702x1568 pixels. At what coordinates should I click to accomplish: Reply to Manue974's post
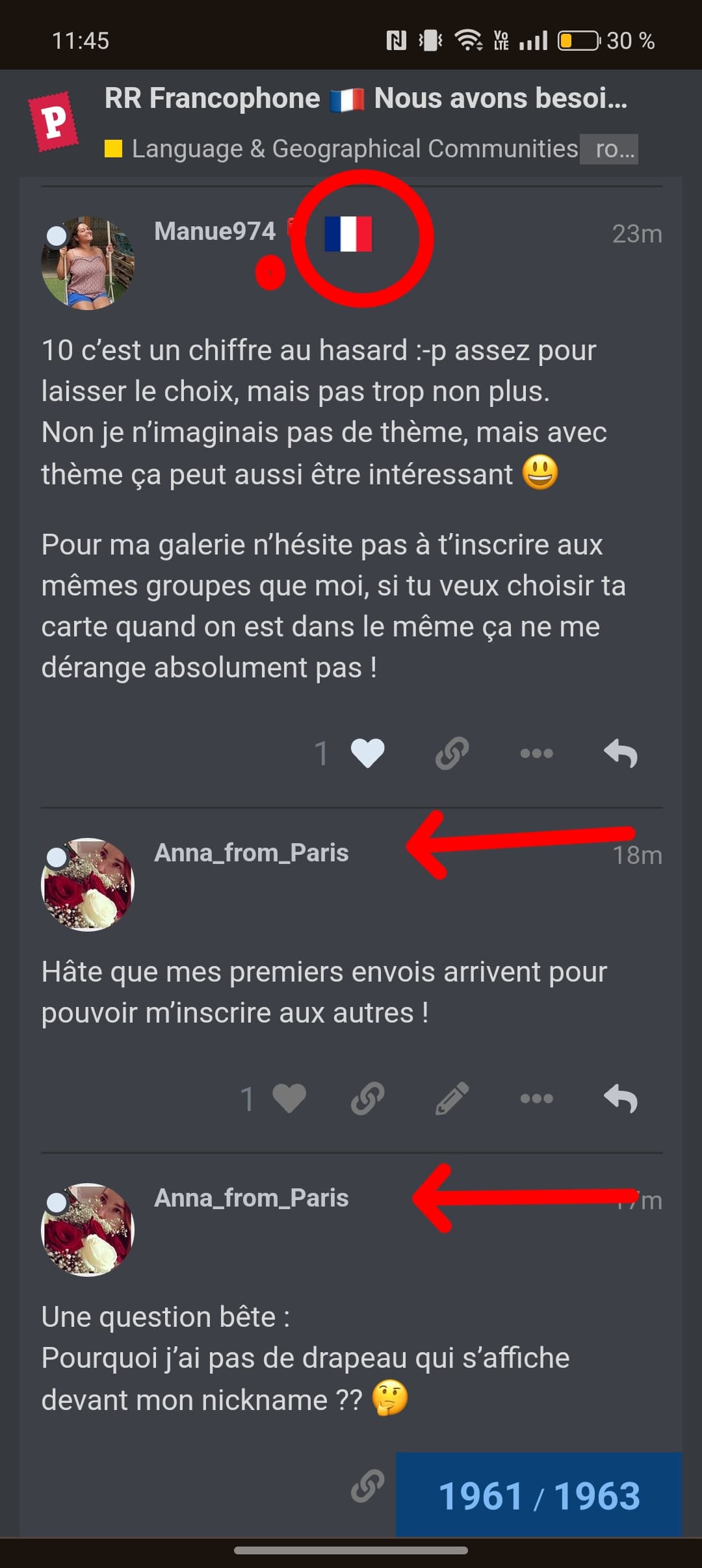621,753
